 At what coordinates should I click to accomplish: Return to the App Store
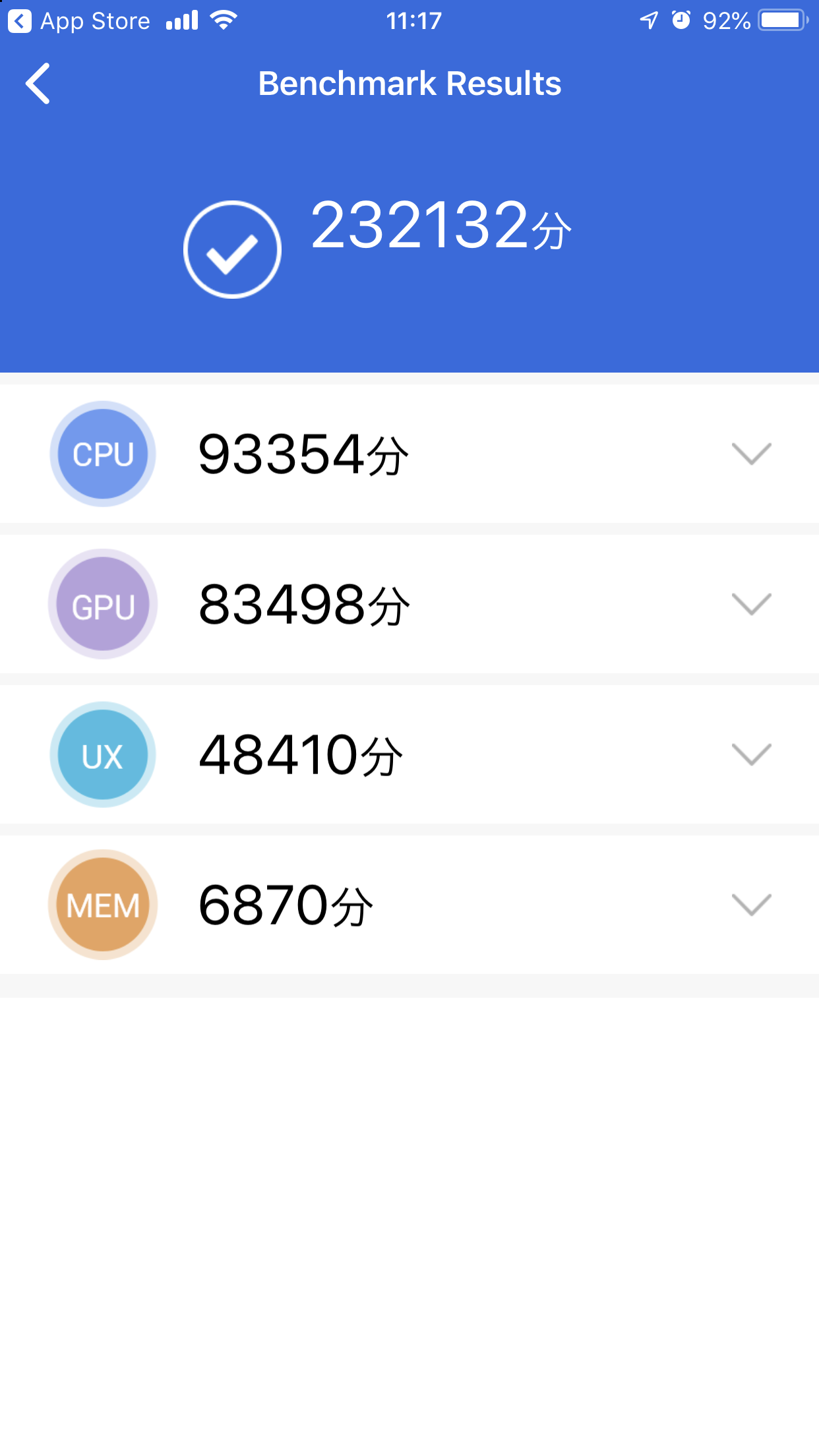click(x=79, y=21)
